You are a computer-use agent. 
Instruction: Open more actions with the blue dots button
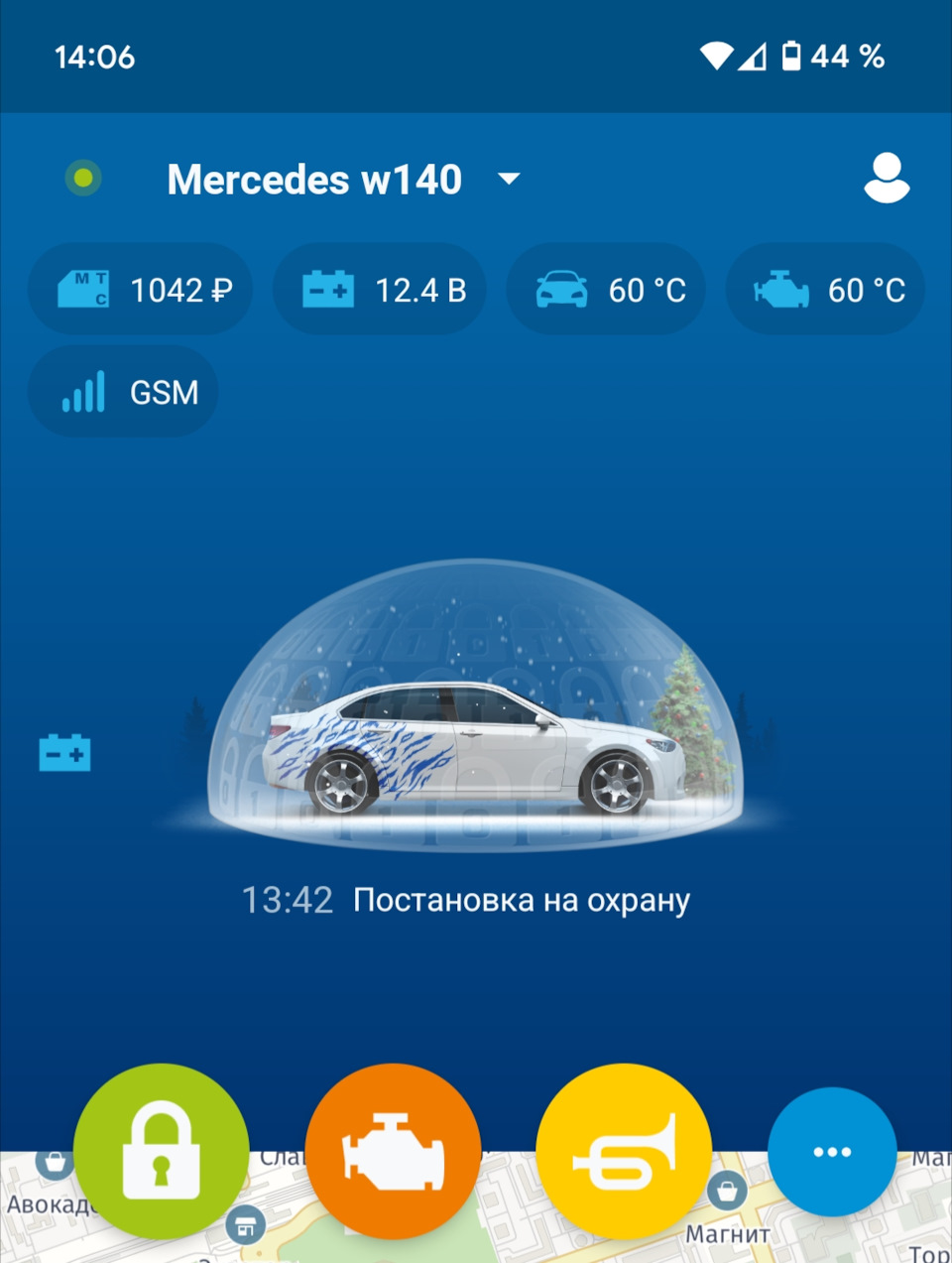(x=832, y=1151)
